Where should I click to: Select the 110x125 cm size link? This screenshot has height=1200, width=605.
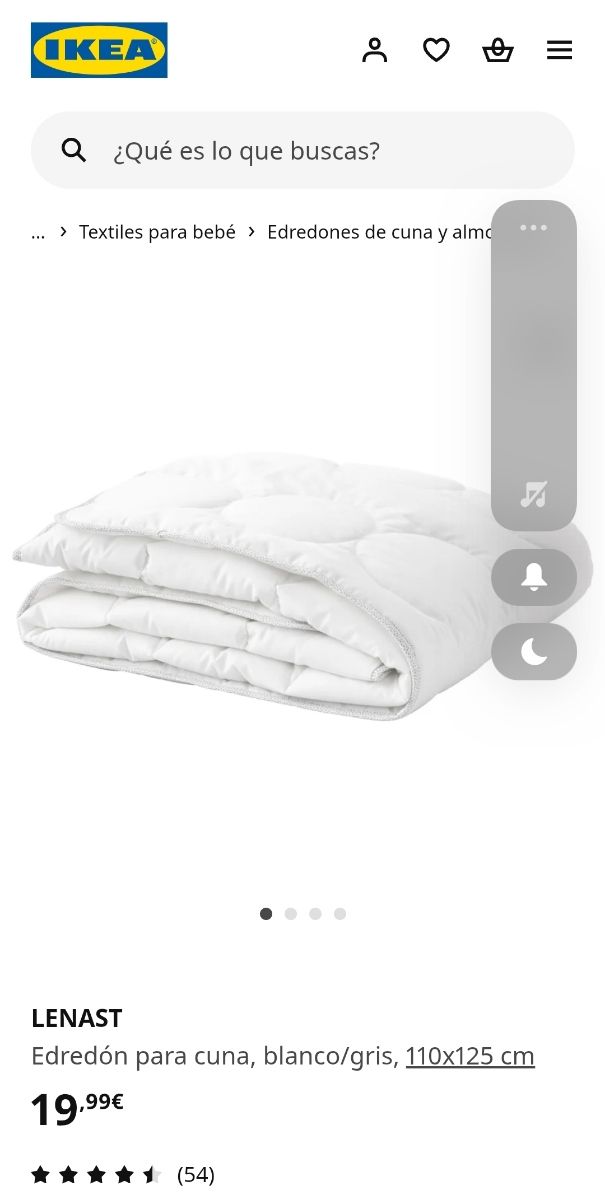point(470,1056)
